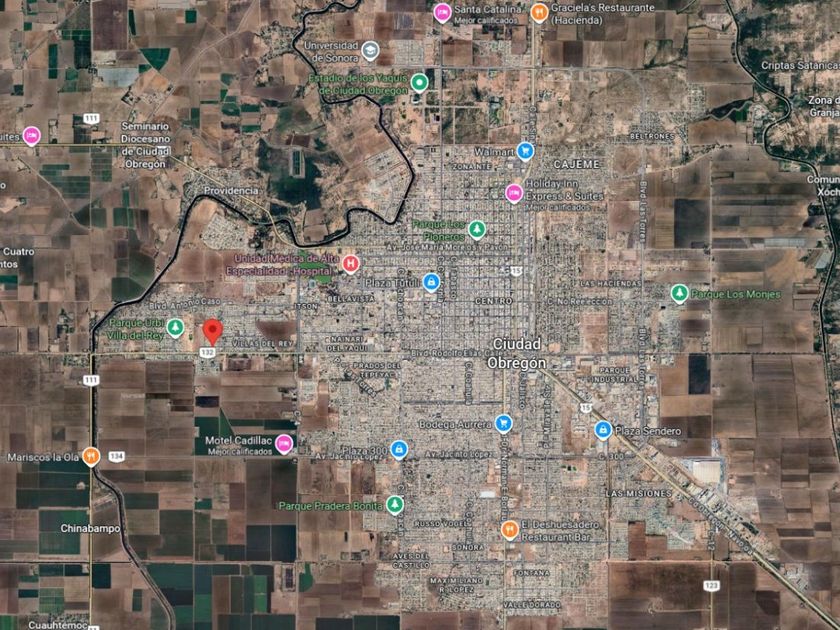The width and height of the screenshot is (840, 630).
Task: Select the Motel Cadillac marker
Action: pyautogui.click(x=284, y=444)
